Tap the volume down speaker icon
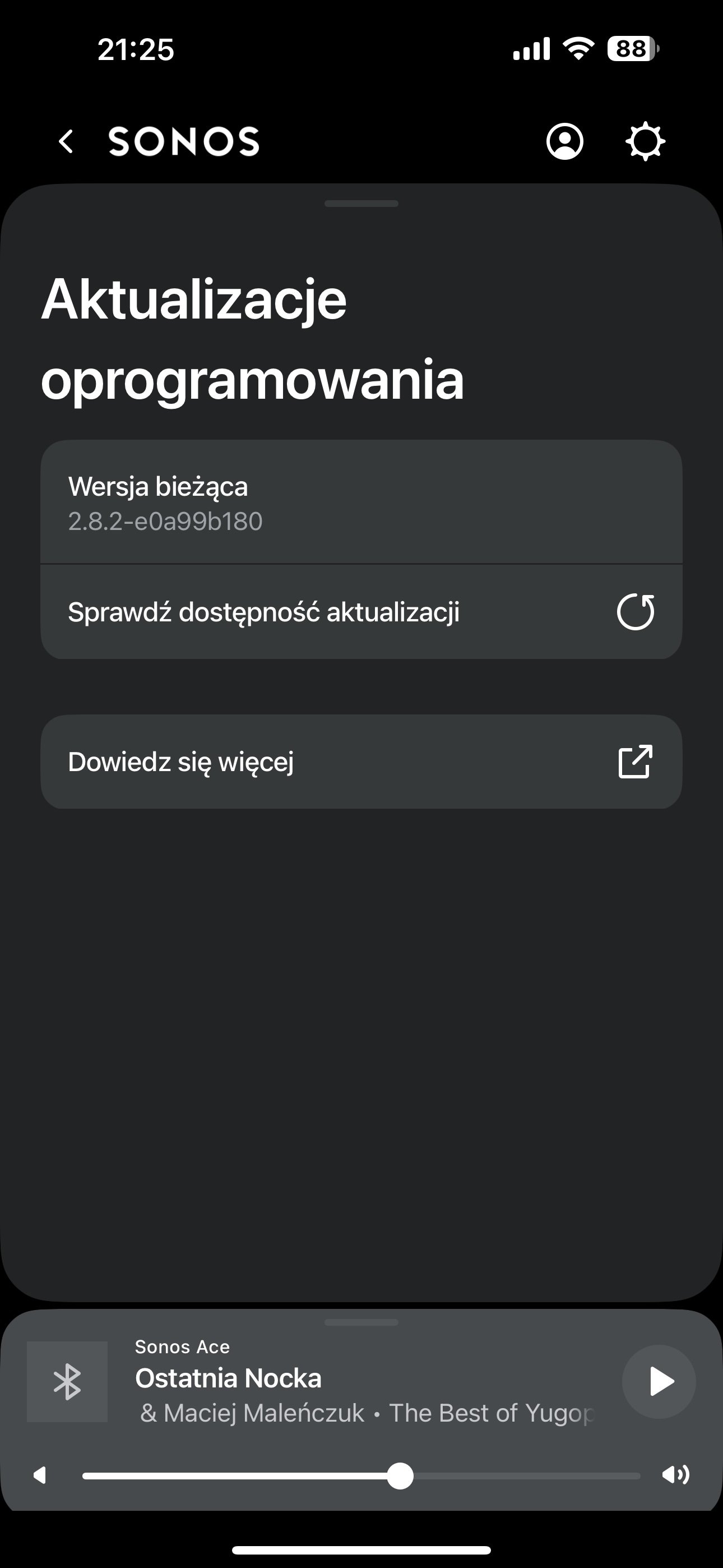The image size is (723, 1568). coord(40,1475)
